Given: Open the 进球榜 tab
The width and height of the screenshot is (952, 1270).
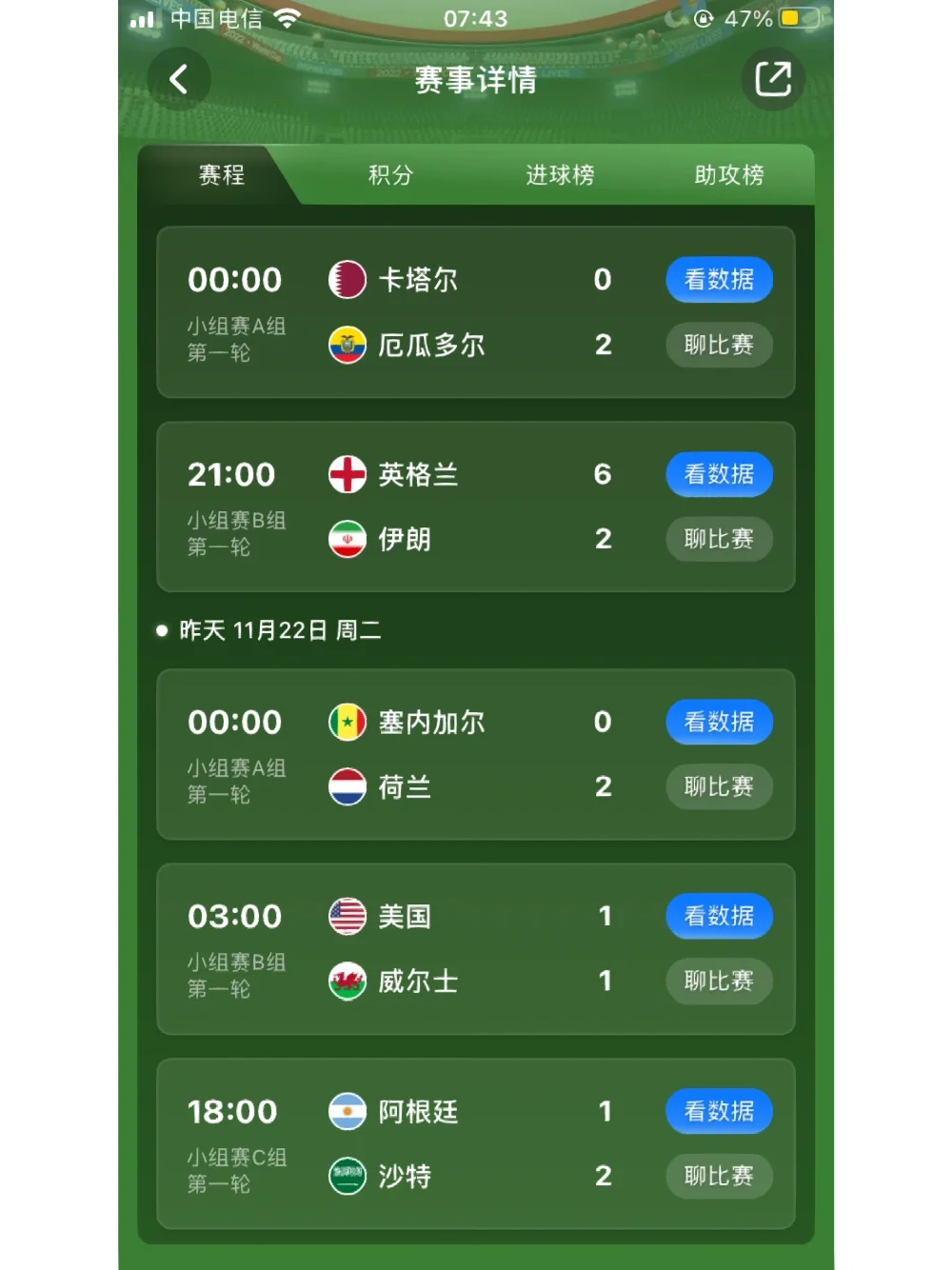Looking at the screenshot, I should coord(560,175).
